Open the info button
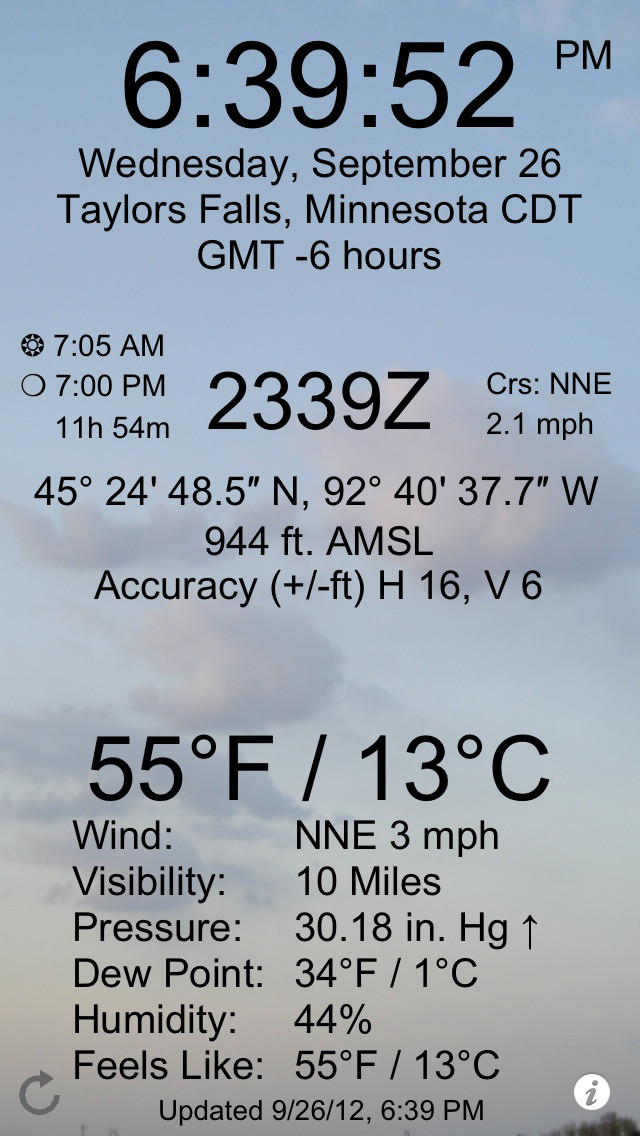 (x=591, y=1092)
